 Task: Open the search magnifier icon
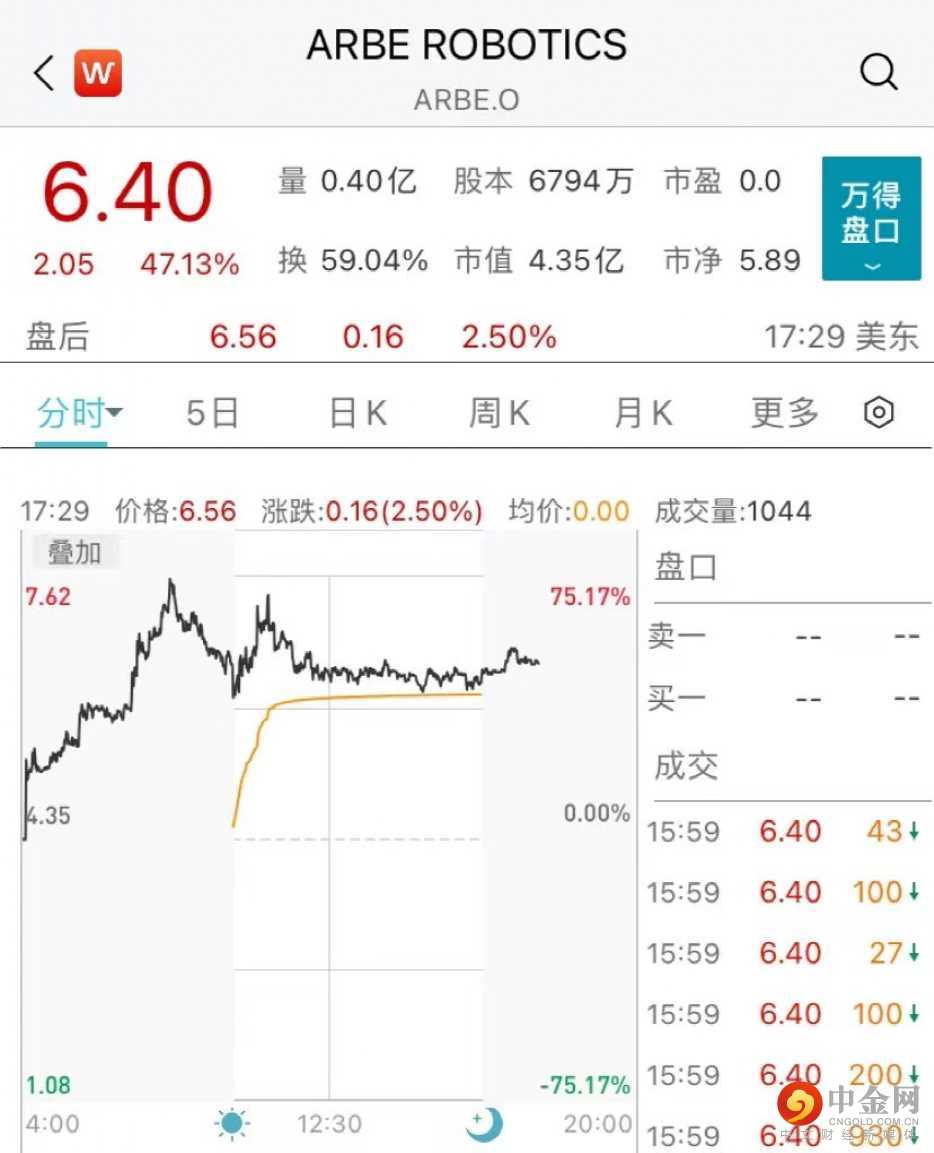pyautogui.click(x=878, y=71)
